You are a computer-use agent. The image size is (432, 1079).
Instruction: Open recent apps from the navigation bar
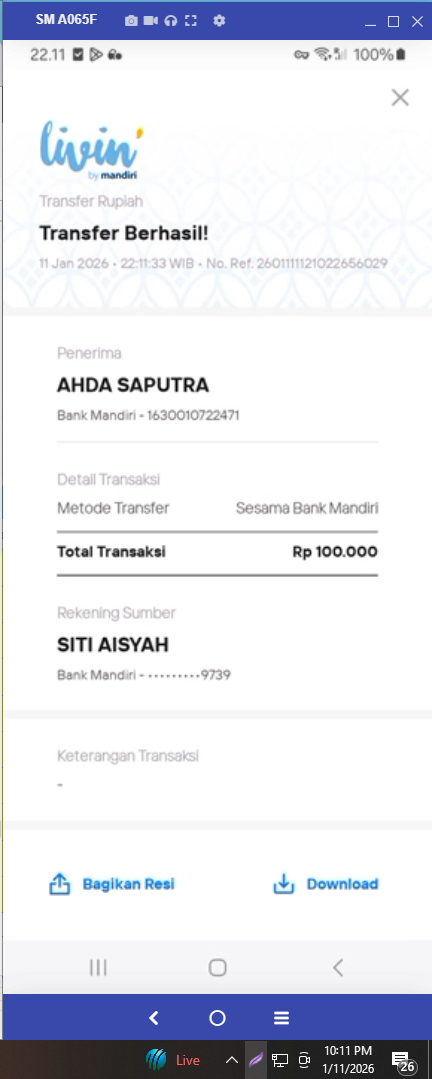coord(98,968)
